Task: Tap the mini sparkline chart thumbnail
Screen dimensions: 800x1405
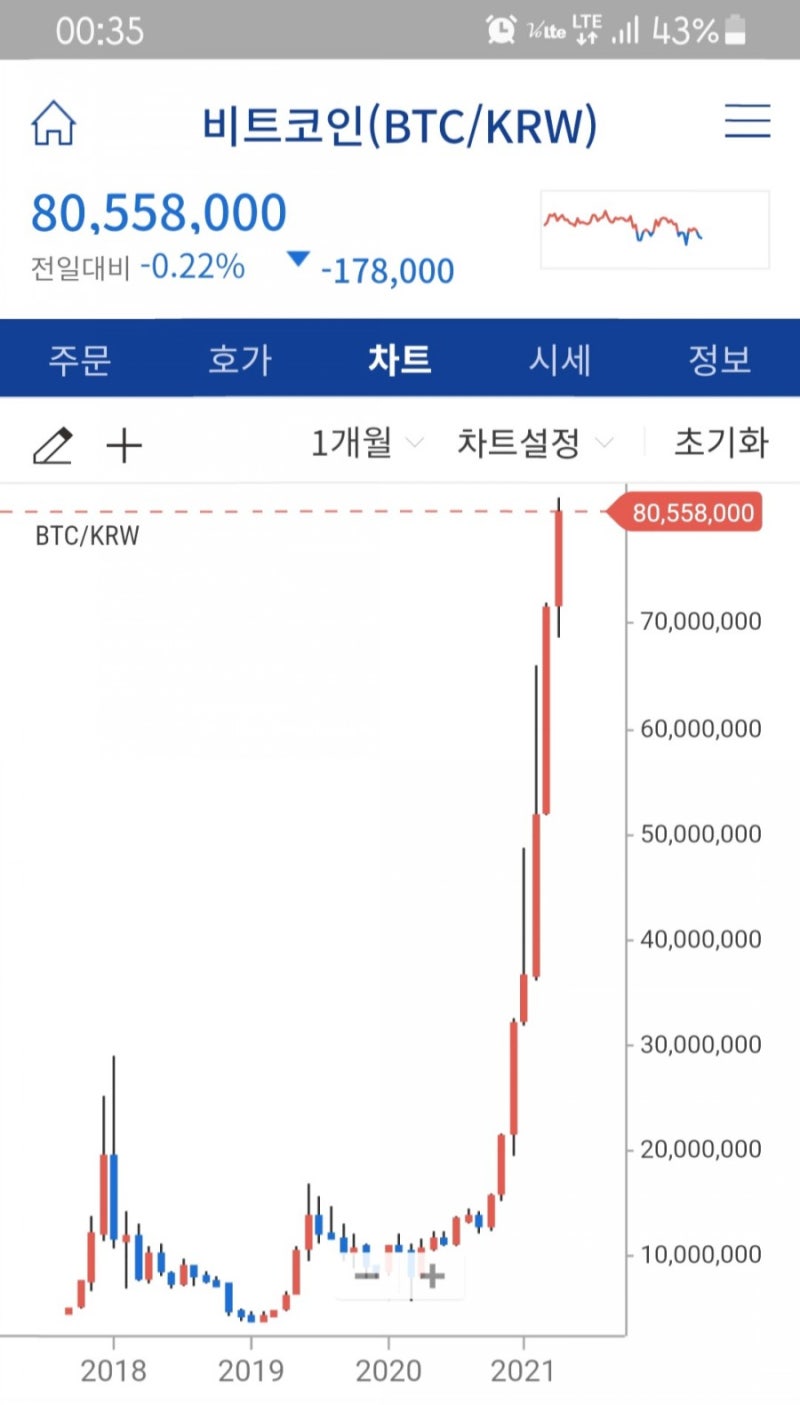Action: [653, 230]
